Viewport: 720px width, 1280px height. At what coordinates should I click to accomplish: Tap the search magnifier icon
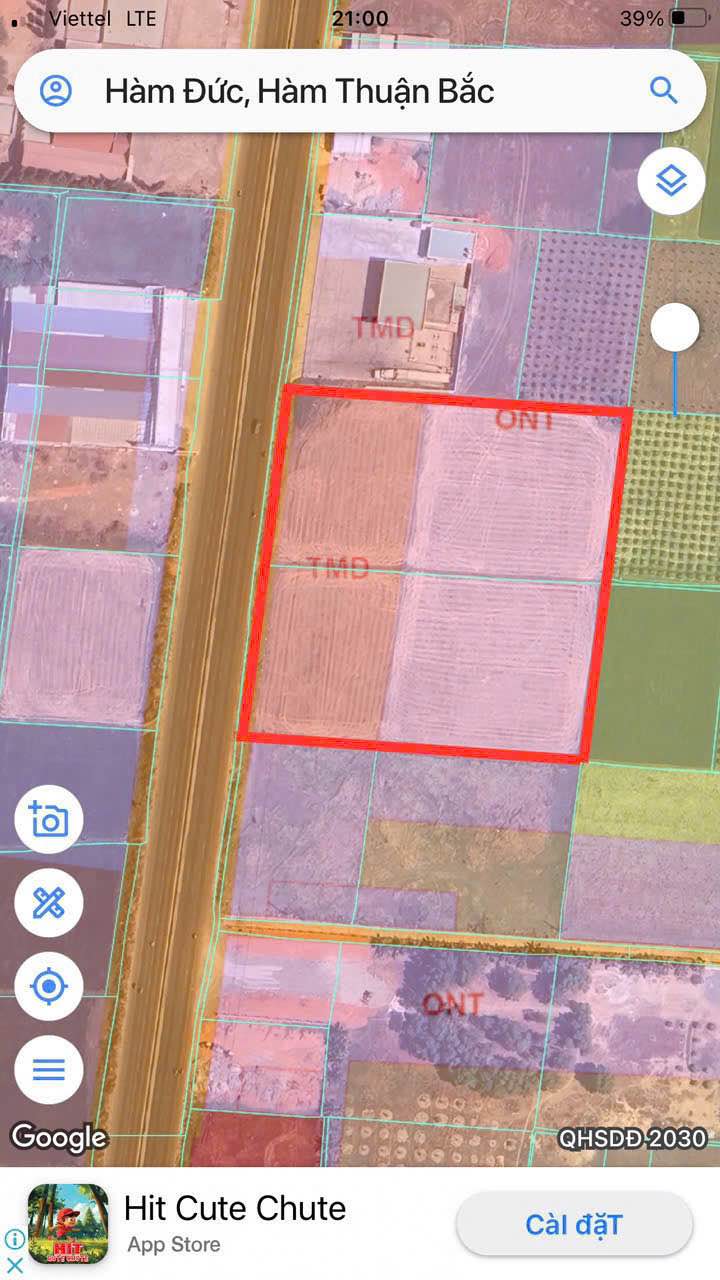click(x=664, y=91)
